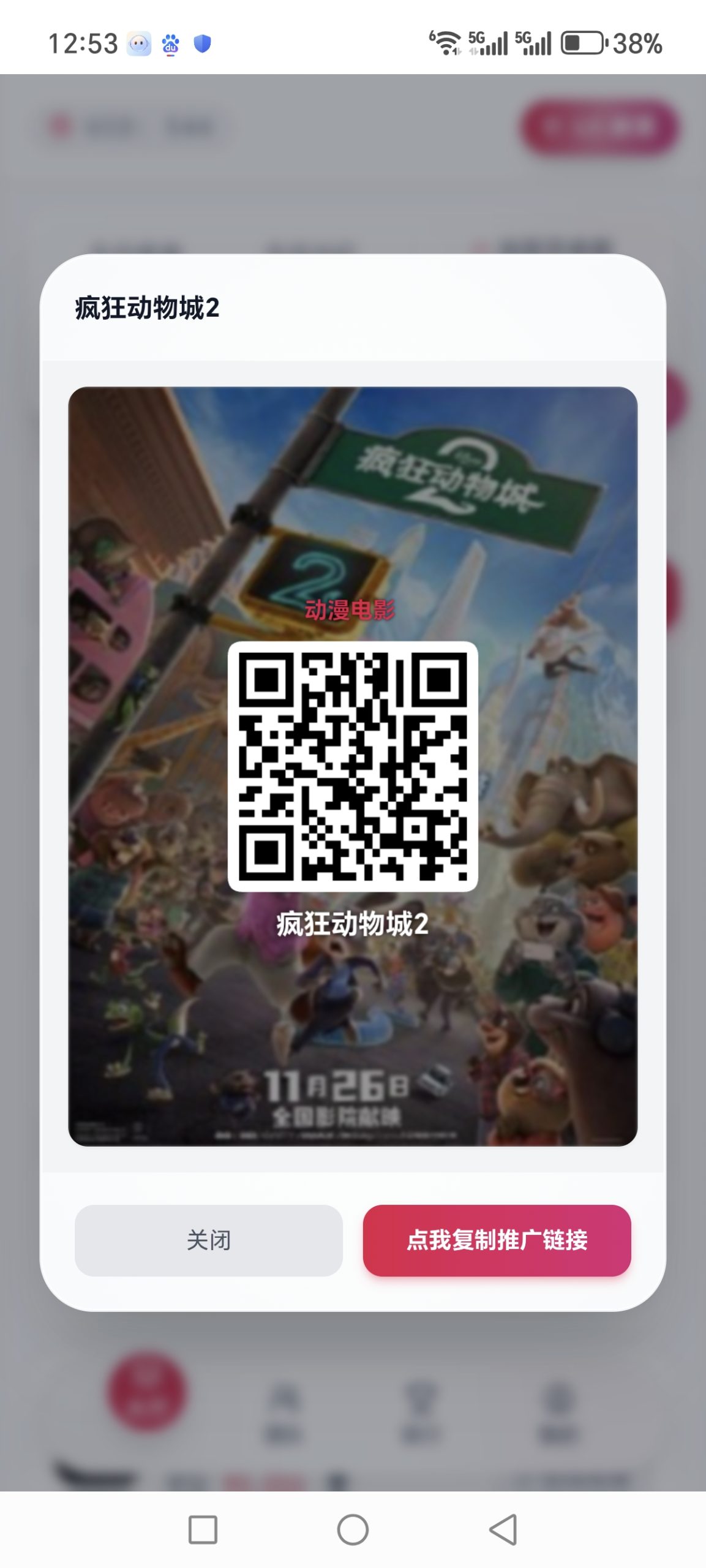The height and width of the screenshot is (1568, 706).
Task: Copy the promotion link via 点我复制推广链接
Action: [497, 1240]
